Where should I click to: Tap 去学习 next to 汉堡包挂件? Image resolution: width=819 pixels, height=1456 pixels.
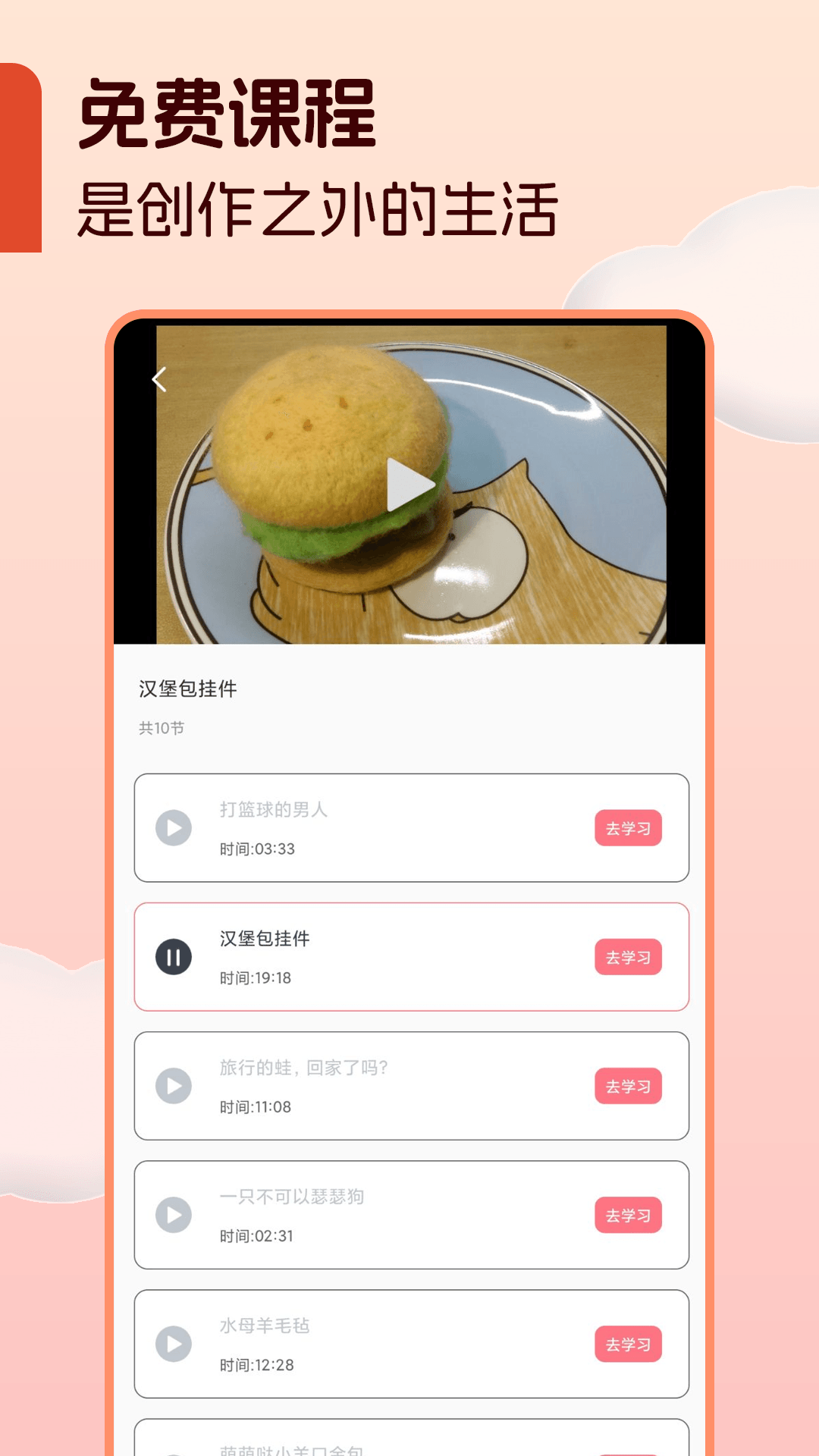point(628,957)
